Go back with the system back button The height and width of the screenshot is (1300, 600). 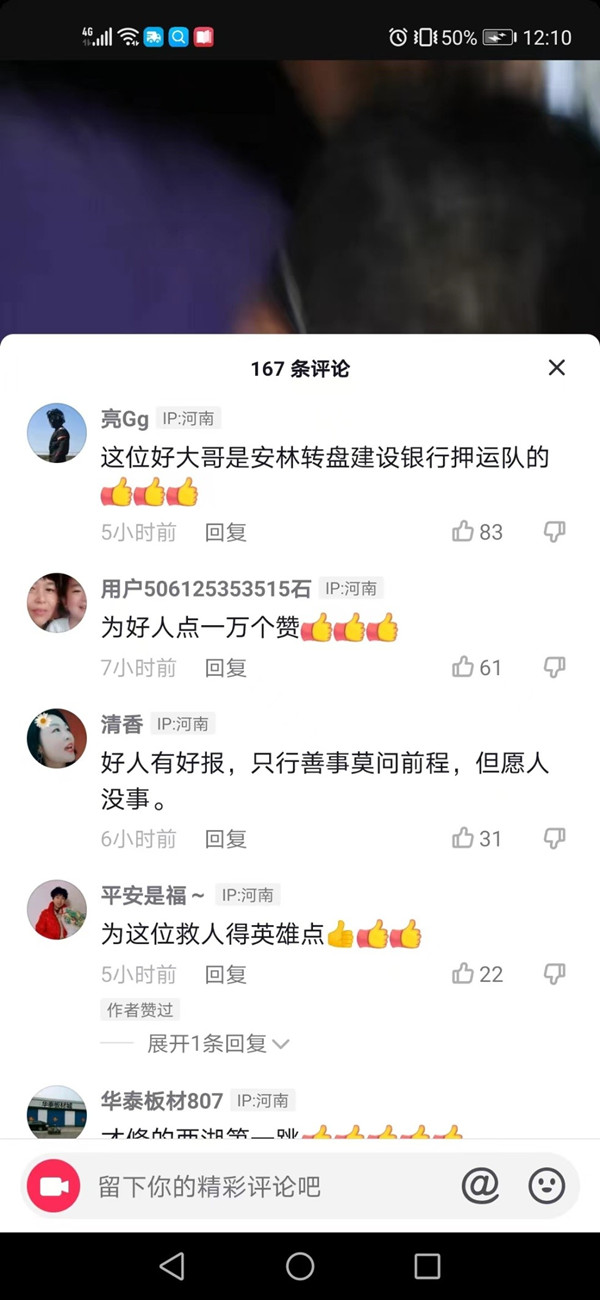[x=172, y=1266]
